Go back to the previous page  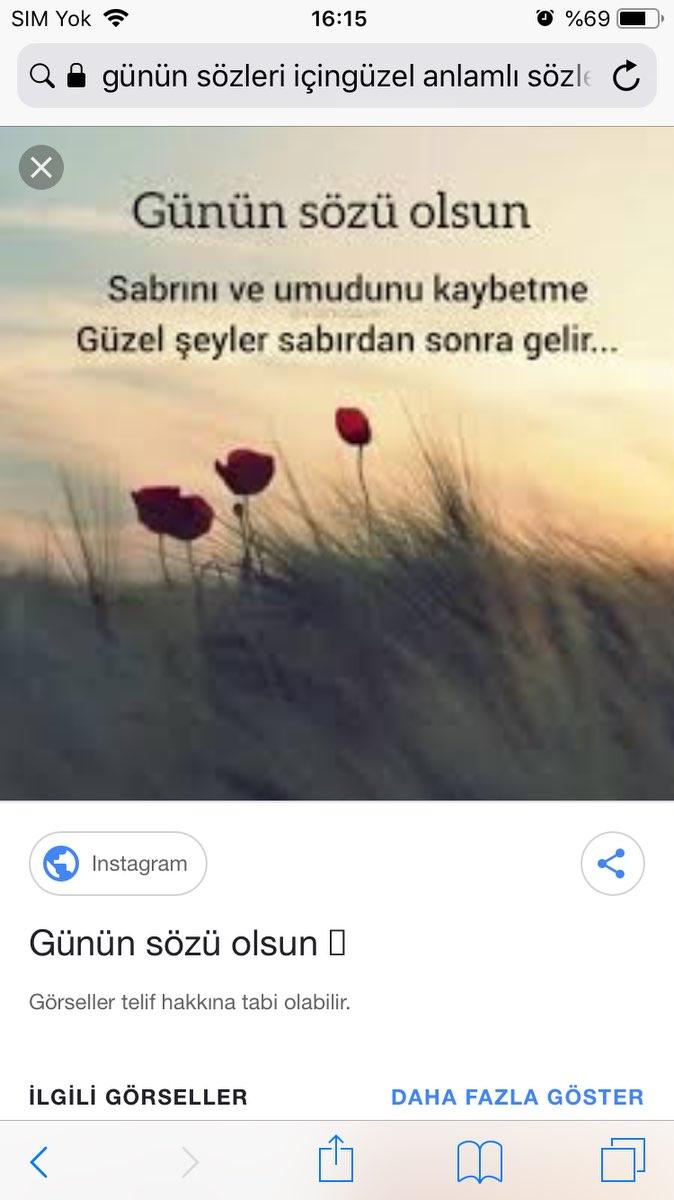[39, 1161]
